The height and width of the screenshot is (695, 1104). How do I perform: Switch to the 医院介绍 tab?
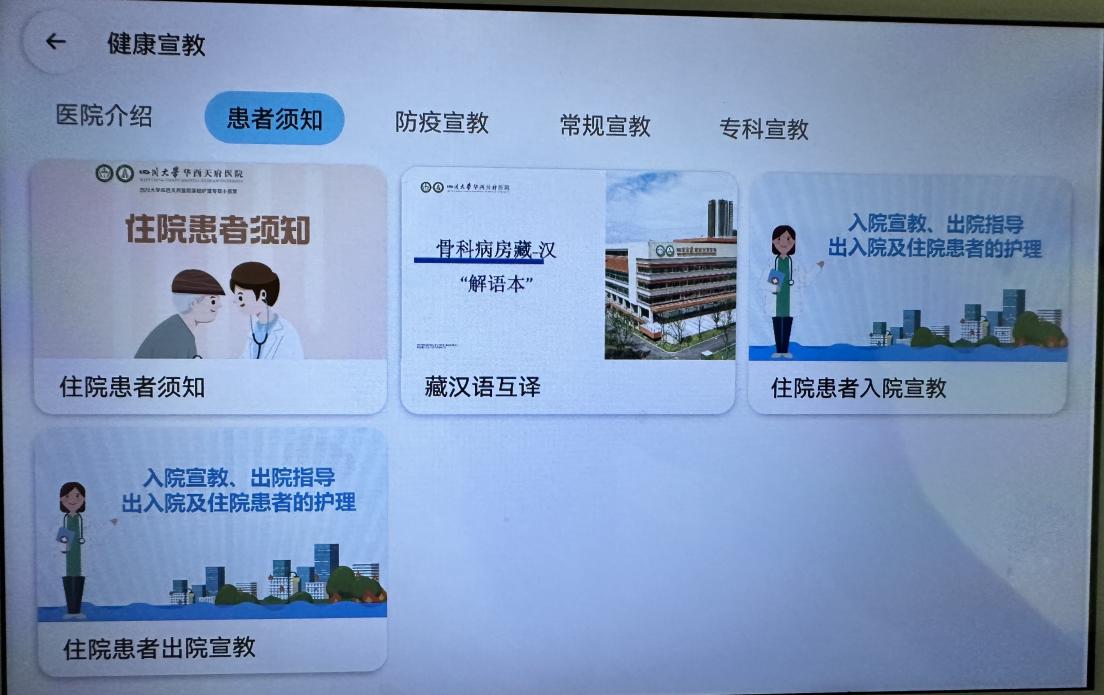pyautogui.click(x=104, y=115)
